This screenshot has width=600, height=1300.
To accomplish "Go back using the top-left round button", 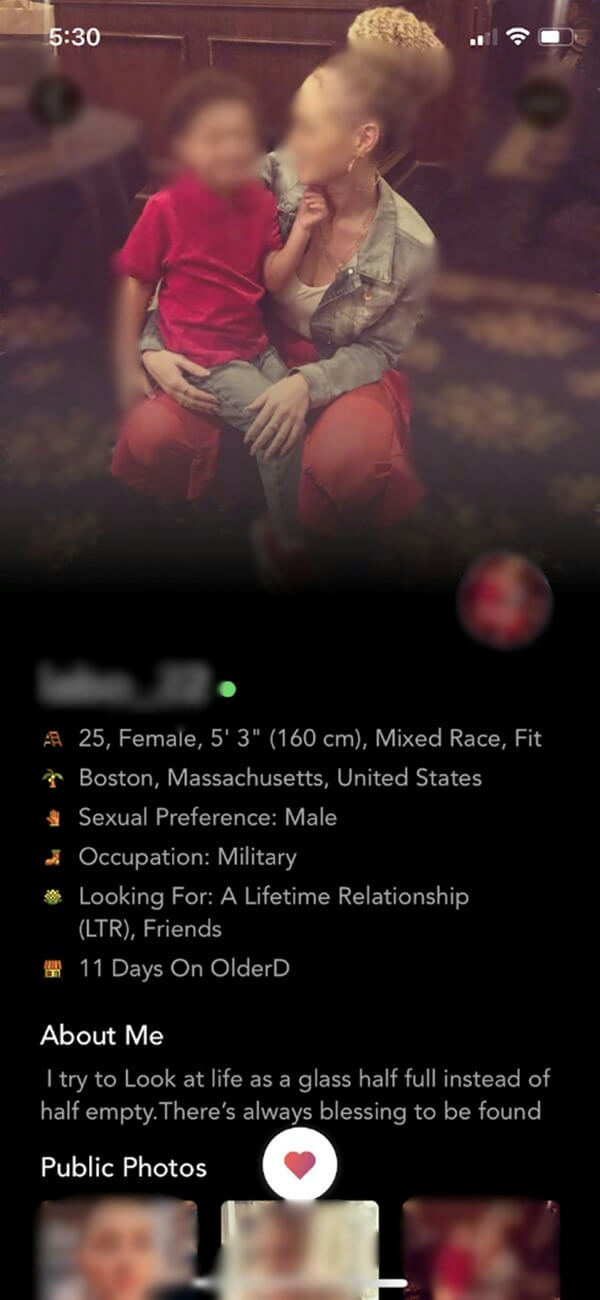I will (x=56, y=100).
